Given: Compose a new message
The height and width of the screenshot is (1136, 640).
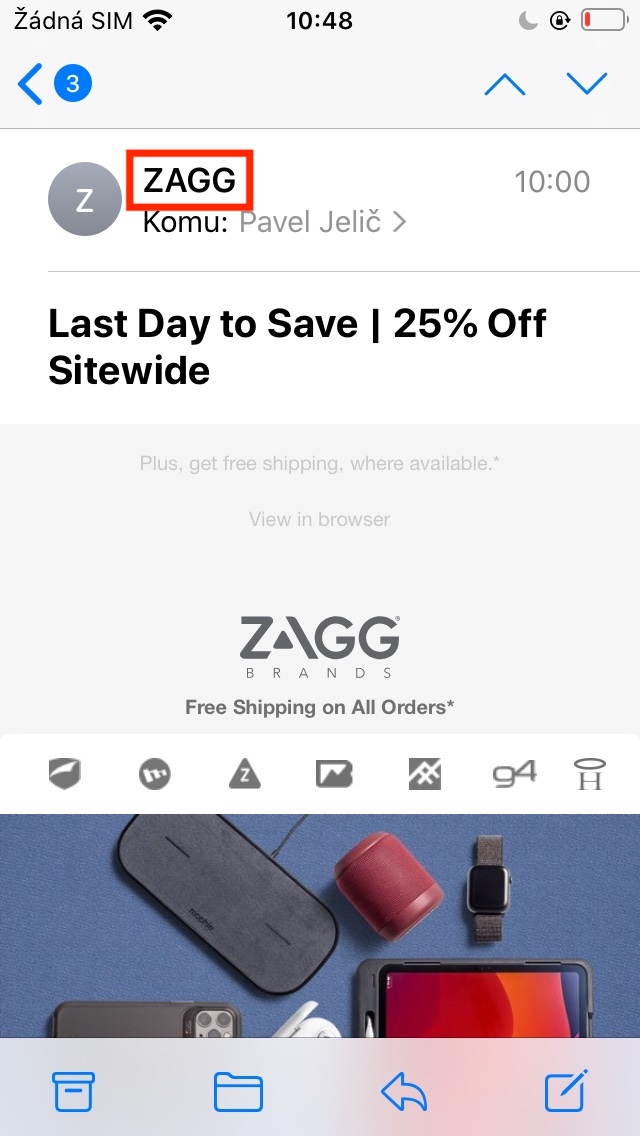Looking at the screenshot, I should pos(566,1090).
